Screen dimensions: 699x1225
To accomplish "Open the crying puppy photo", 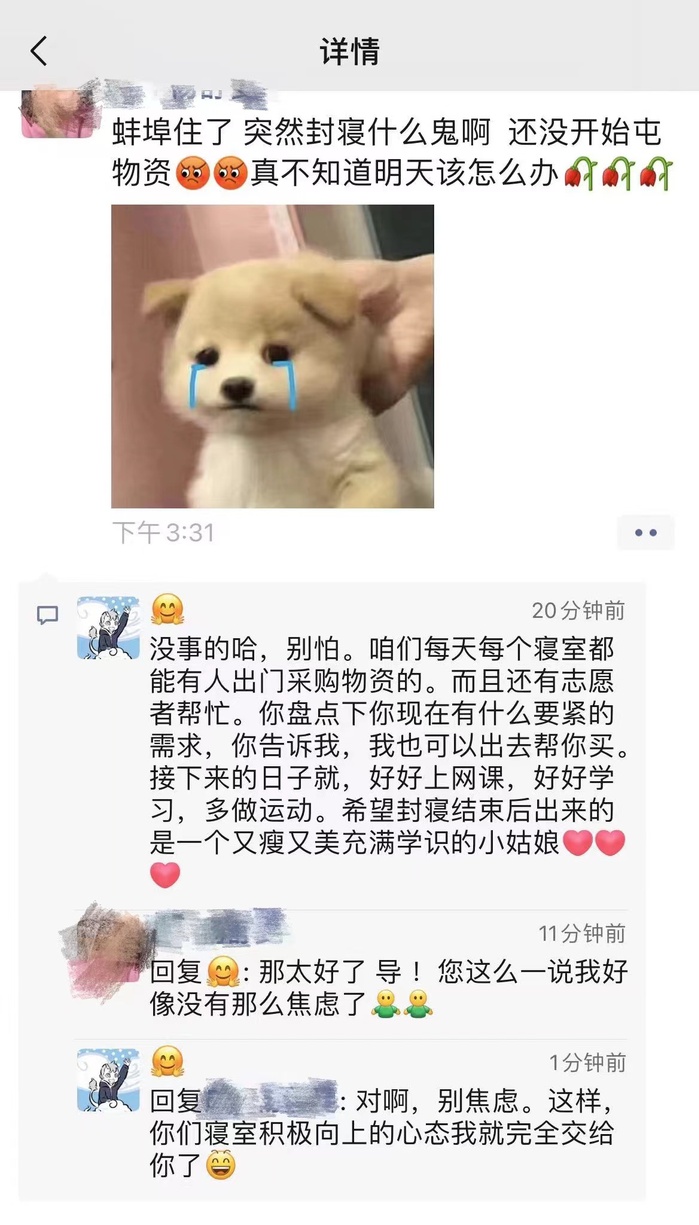I will coord(272,356).
